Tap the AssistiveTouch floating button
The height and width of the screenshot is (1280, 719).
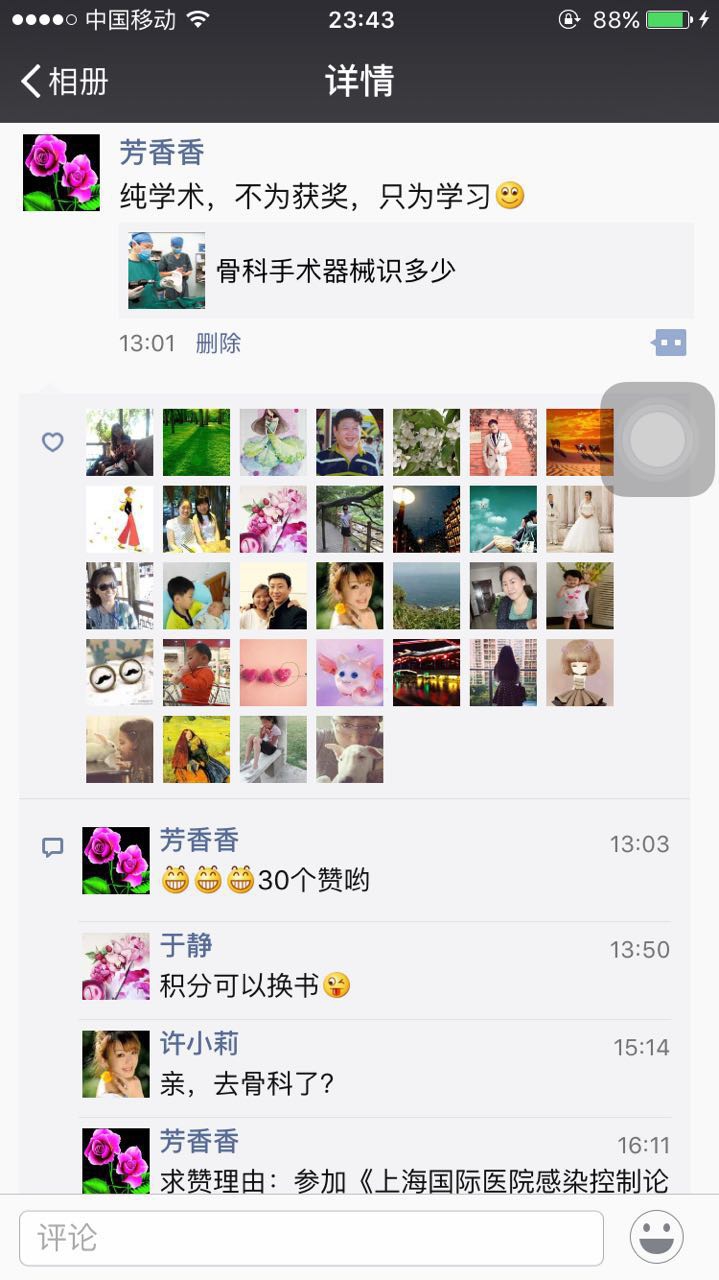(x=657, y=438)
